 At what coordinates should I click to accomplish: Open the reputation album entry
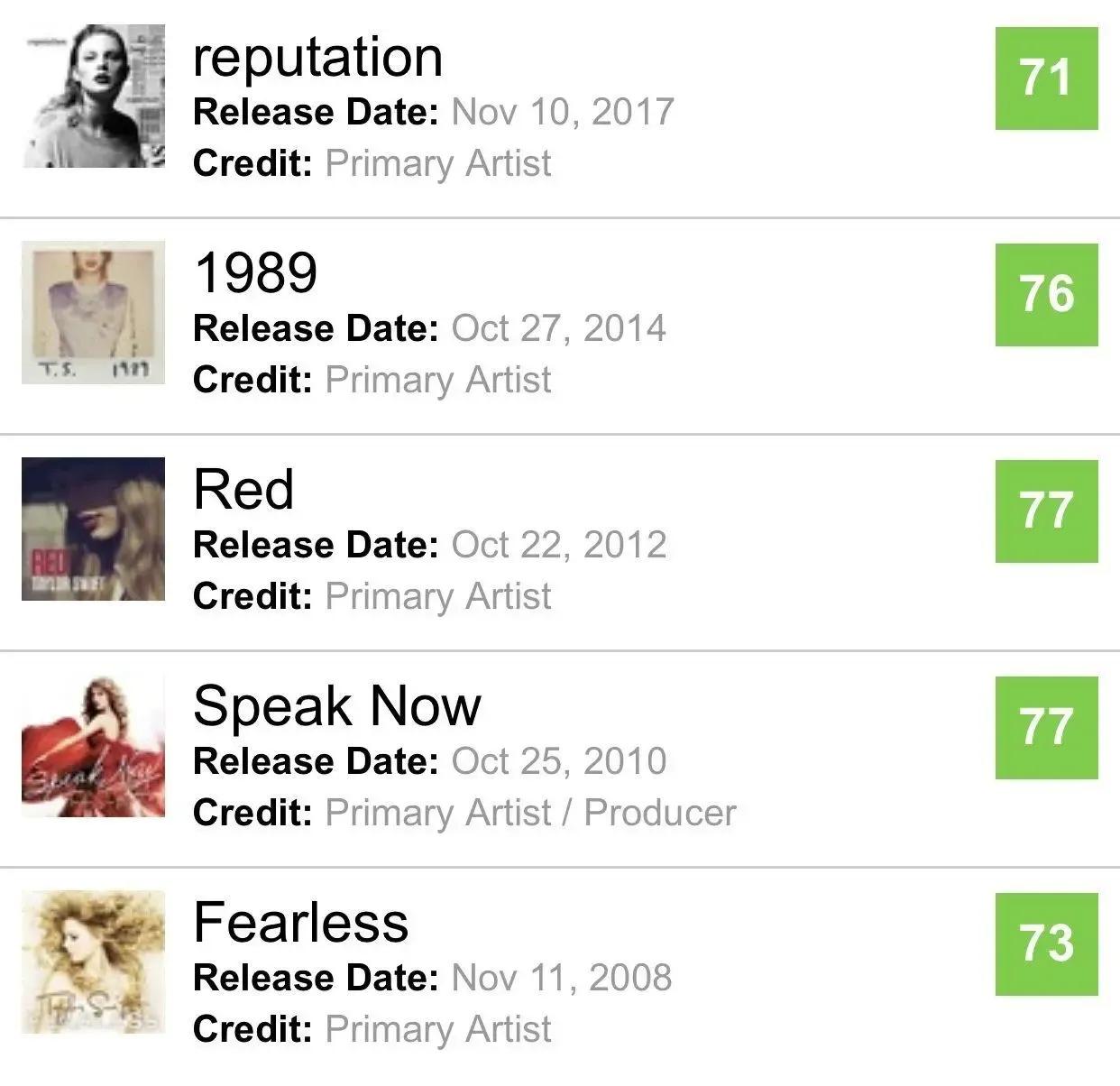point(317,59)
